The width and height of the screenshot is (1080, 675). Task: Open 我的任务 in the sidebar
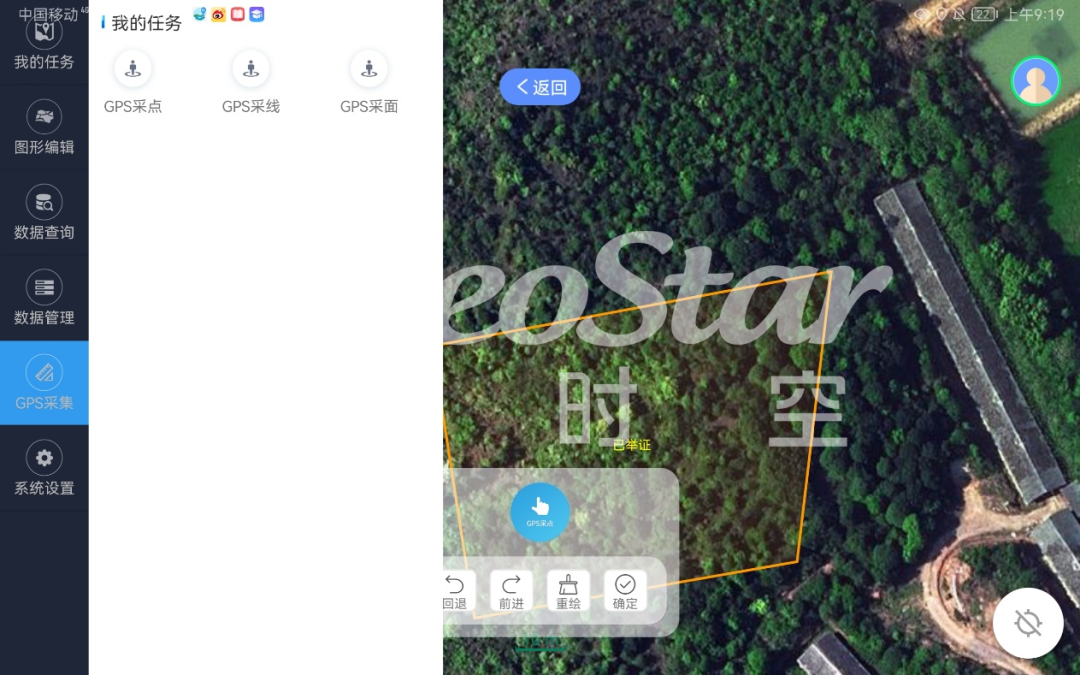coord(44,45)
